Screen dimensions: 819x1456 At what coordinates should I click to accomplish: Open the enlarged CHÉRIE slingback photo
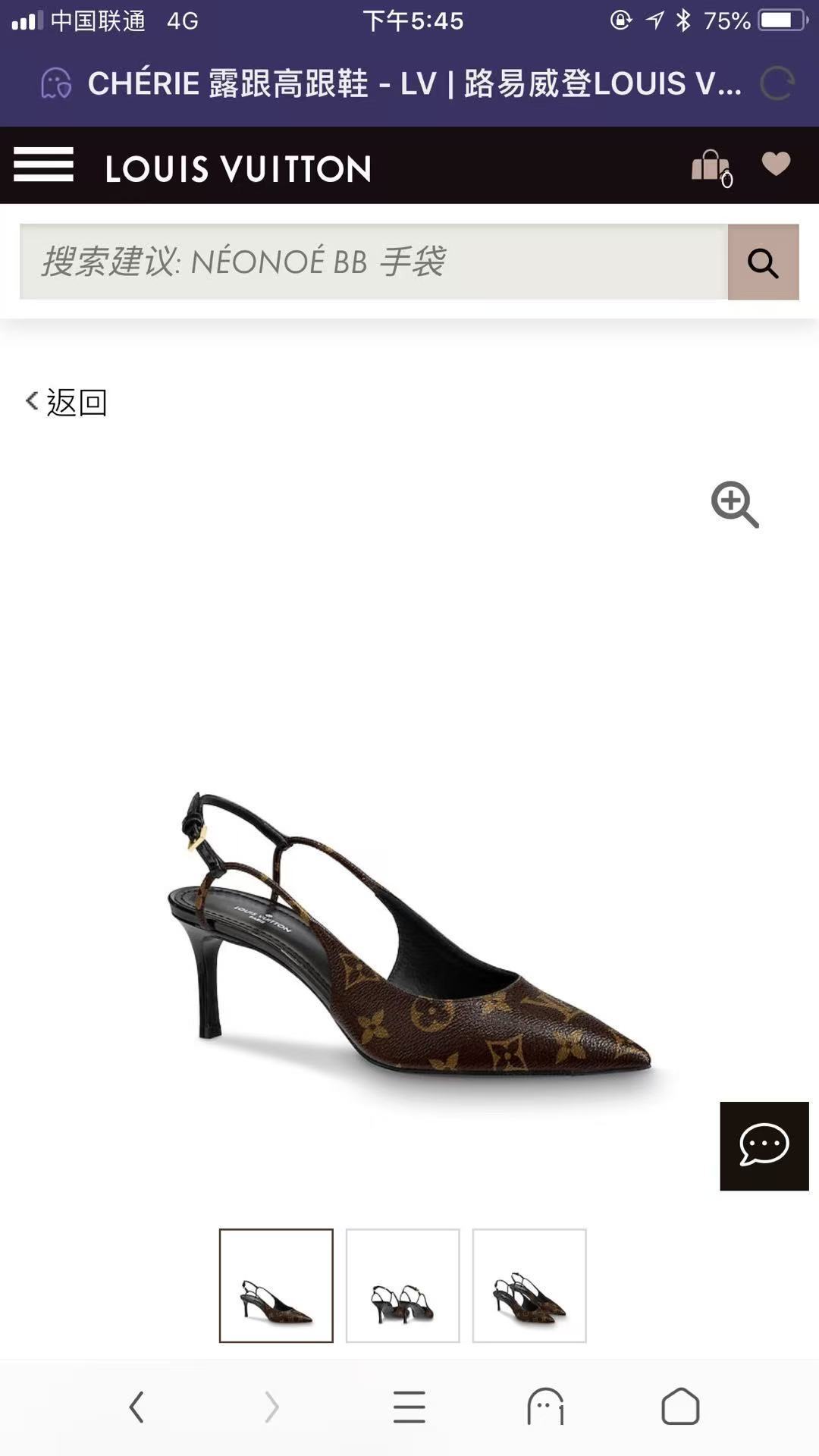tap(409, 933)
